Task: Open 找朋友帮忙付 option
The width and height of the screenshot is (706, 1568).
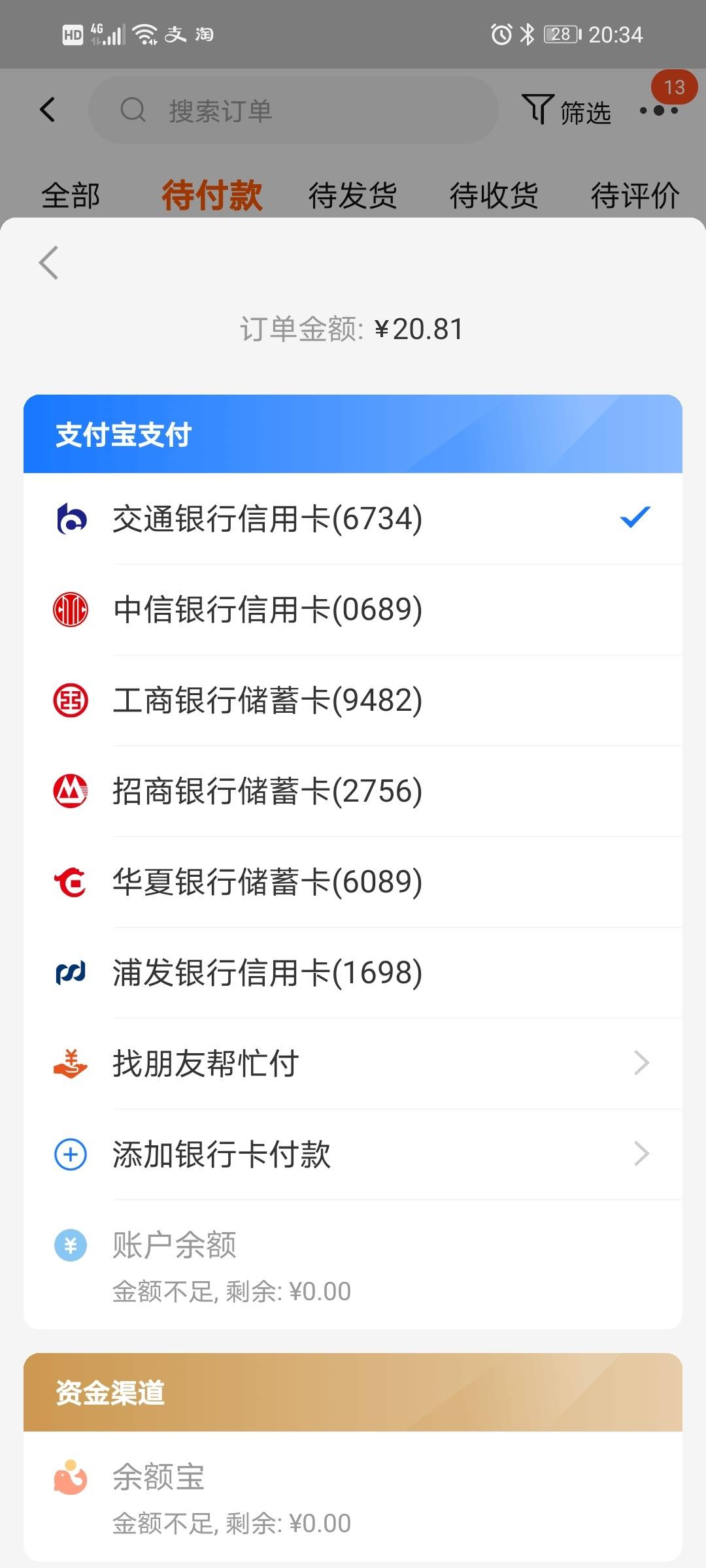Action: coord(353,1064)
